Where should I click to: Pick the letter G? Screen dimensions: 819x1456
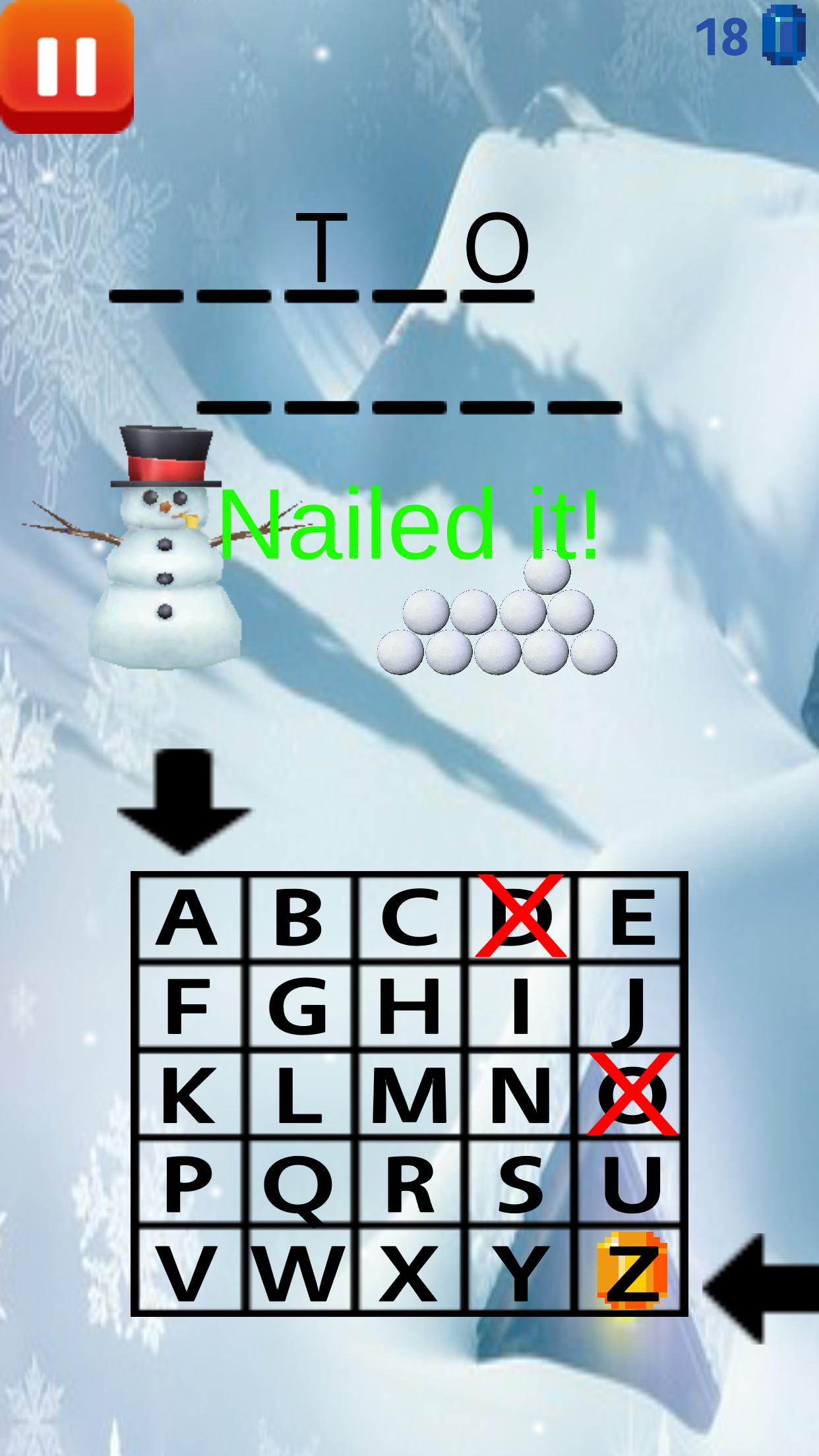coord(299,1006)
